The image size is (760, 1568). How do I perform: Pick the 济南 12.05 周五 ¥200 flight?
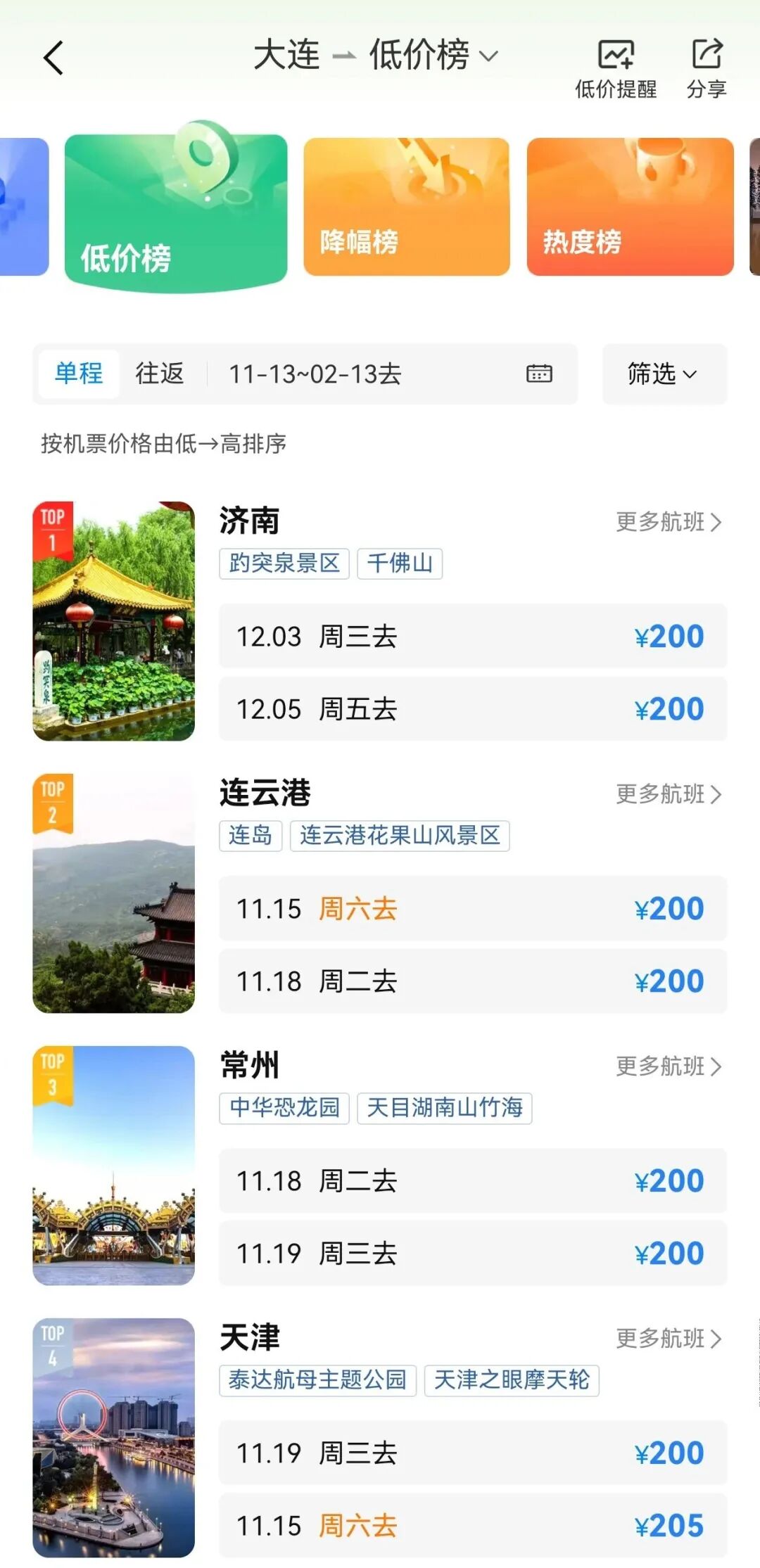point(473,708)
